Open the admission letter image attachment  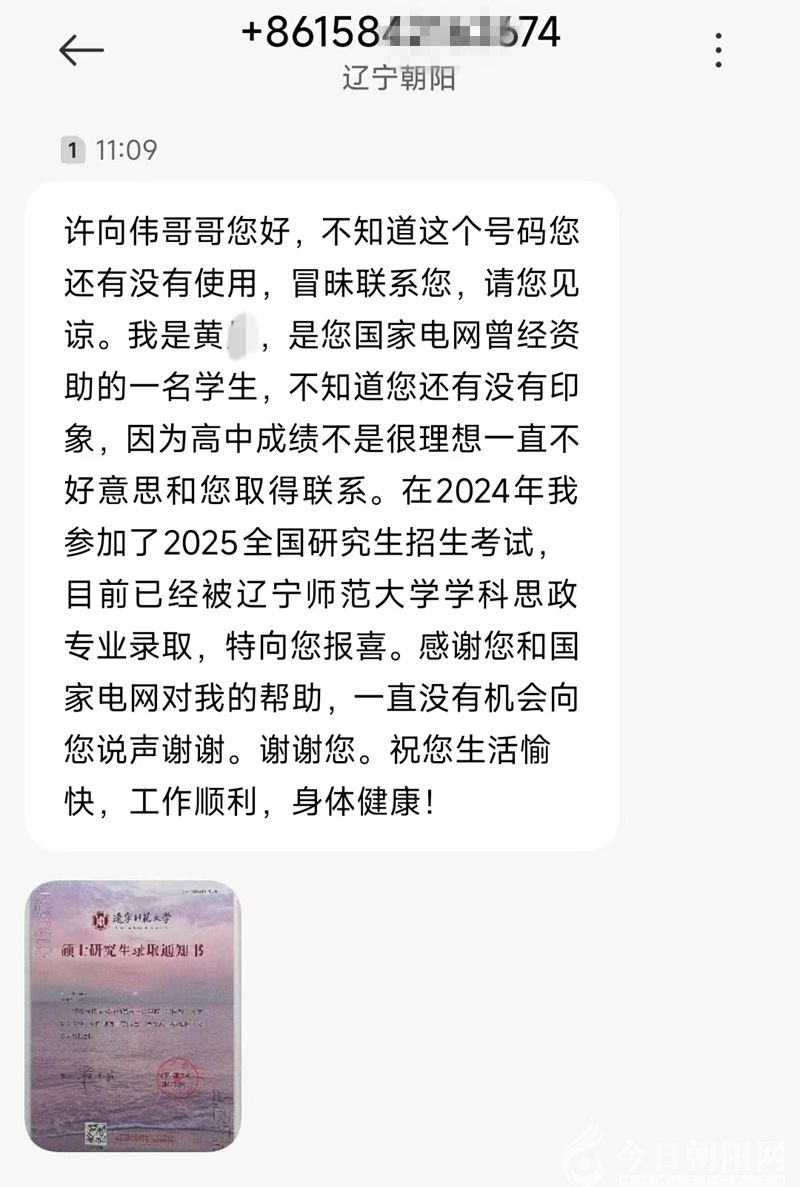point(133,1015)
